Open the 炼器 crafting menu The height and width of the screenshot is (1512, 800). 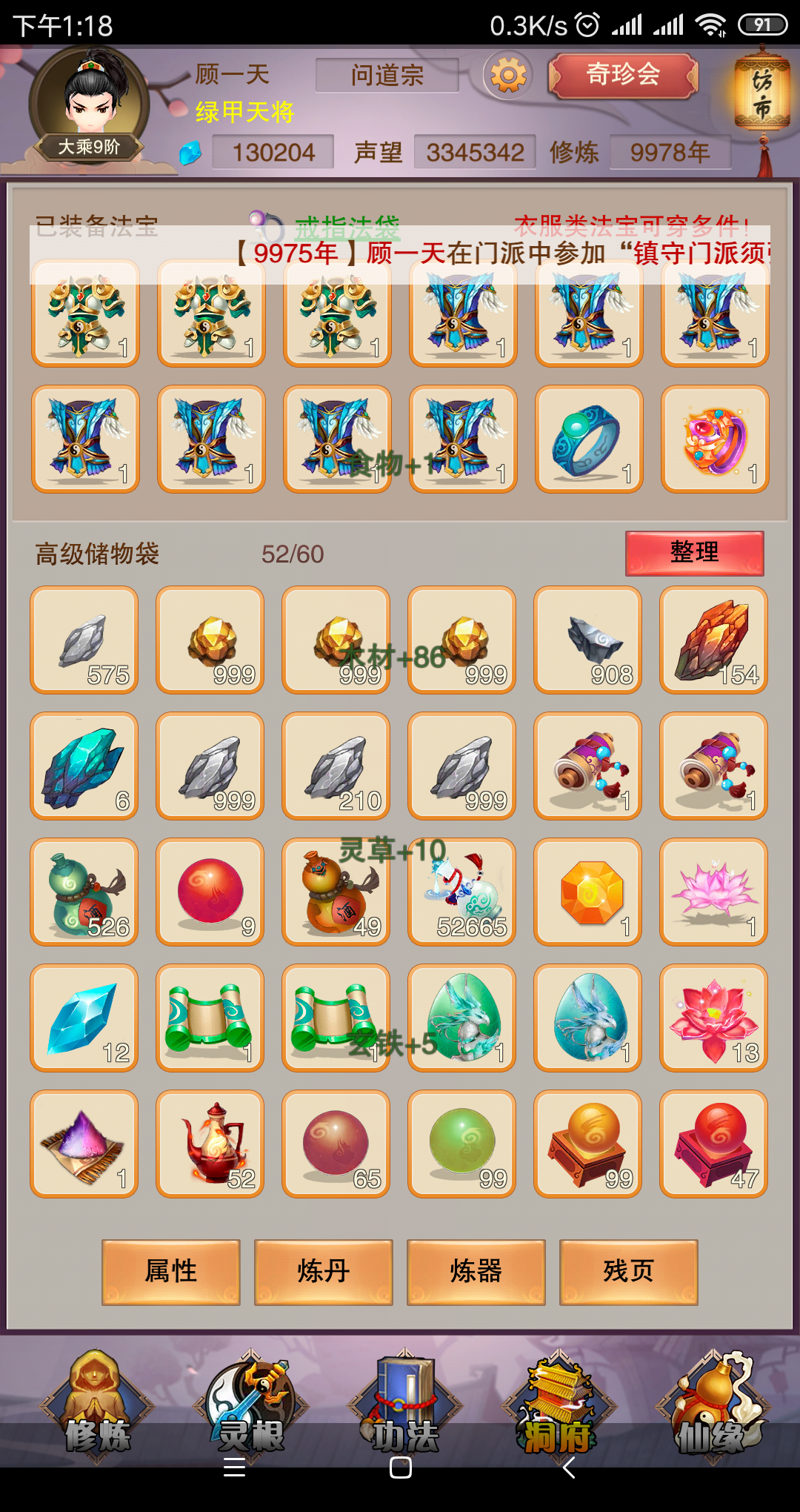pyautogui.click(x=474, y=1270)
